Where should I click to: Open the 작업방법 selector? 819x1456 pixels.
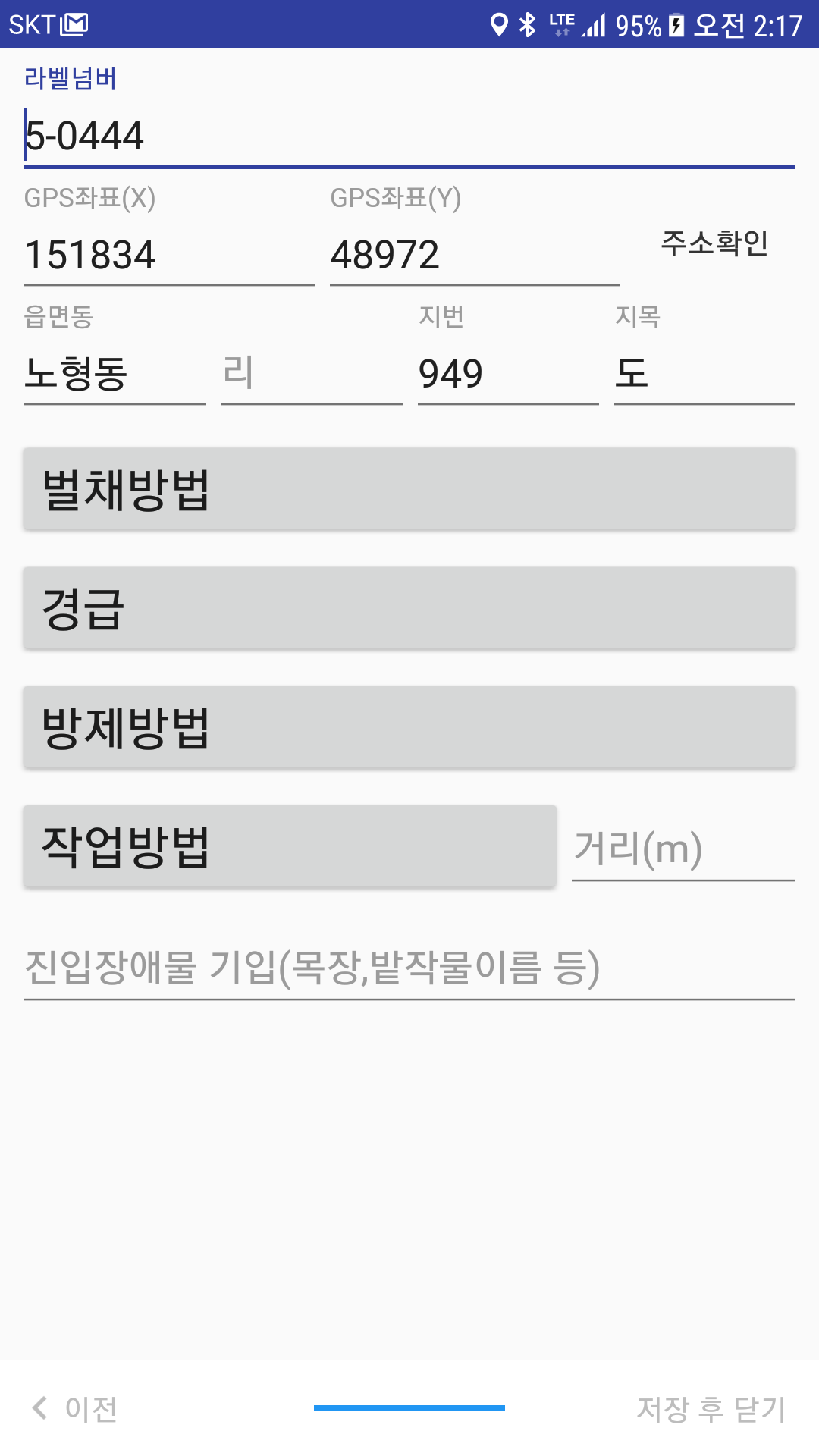click(290, 846)
